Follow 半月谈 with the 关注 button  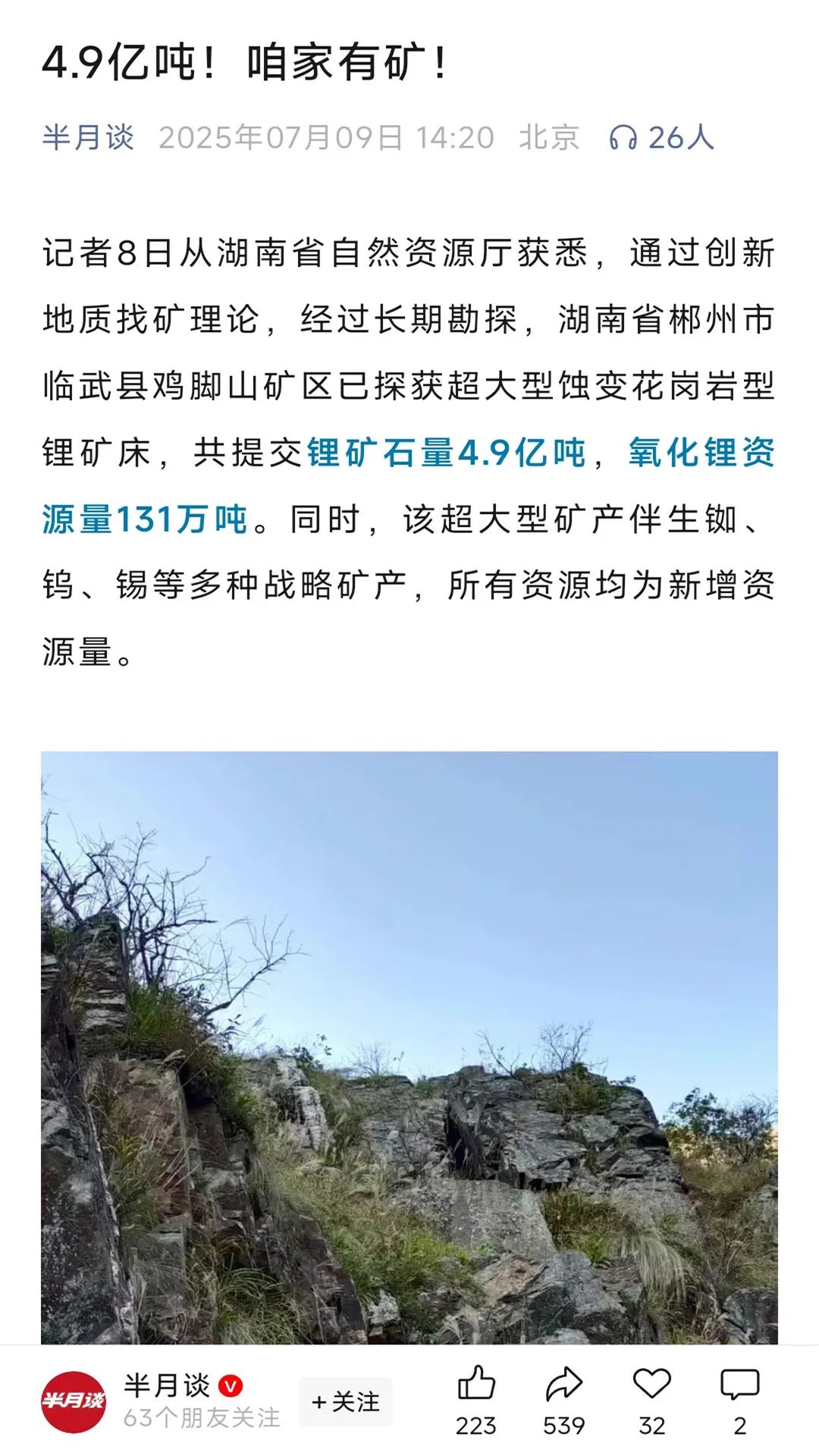pos(346,1401)
